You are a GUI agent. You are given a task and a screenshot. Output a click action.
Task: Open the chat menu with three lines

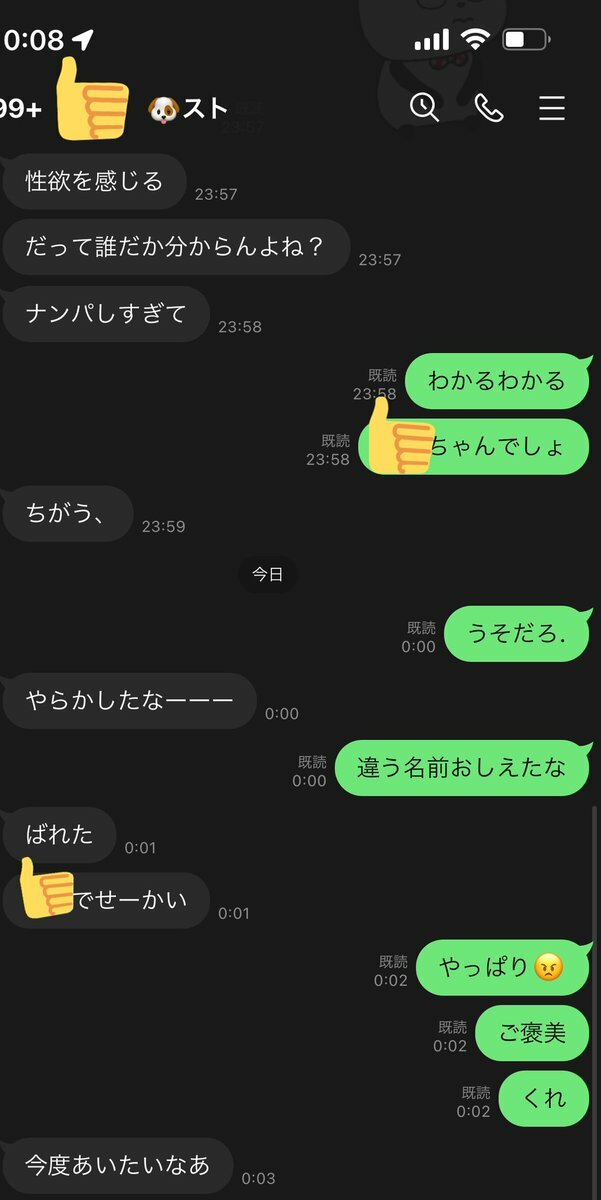[x=552, y=108]
